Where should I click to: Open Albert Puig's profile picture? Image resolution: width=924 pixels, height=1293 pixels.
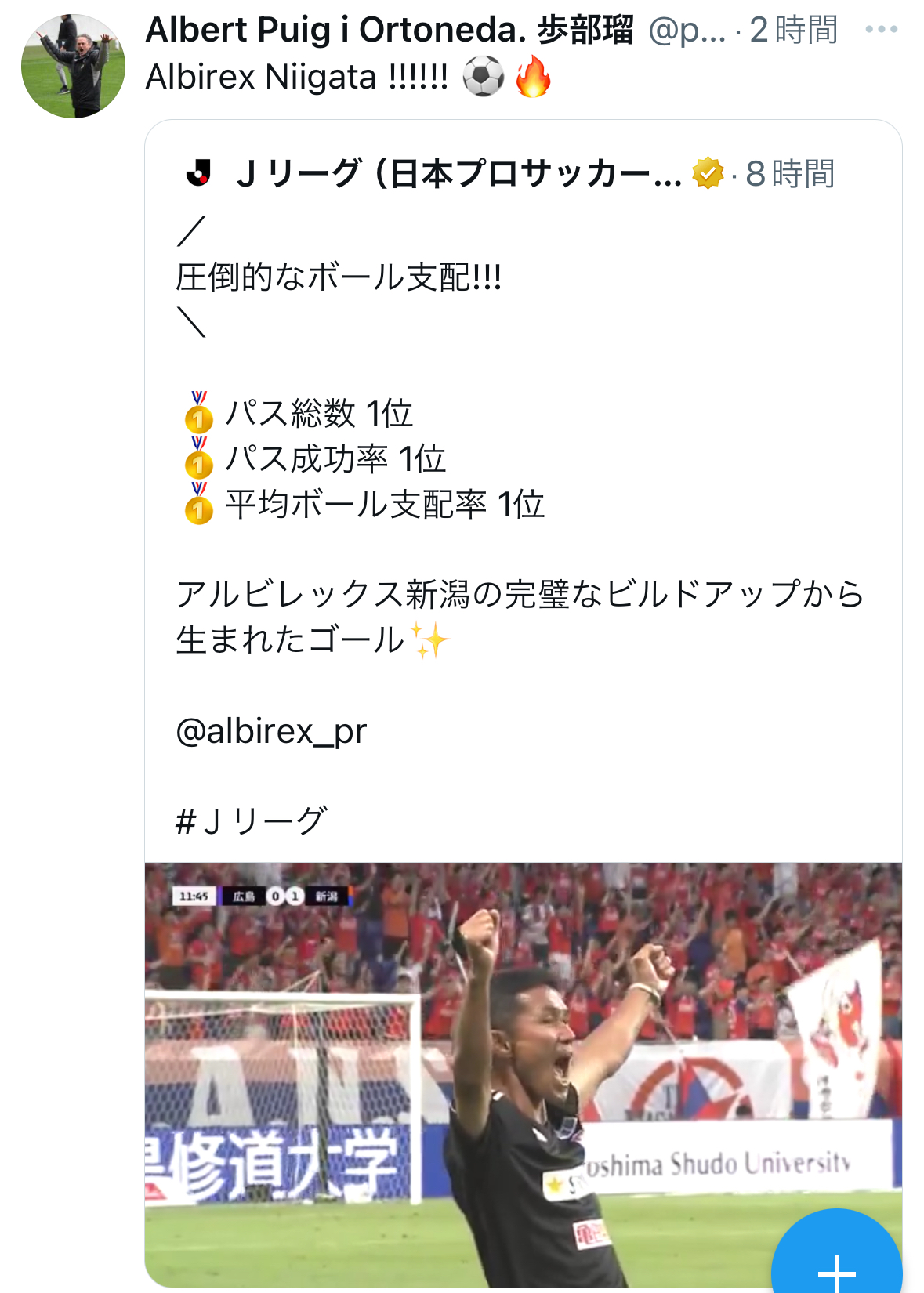(73, 67)
